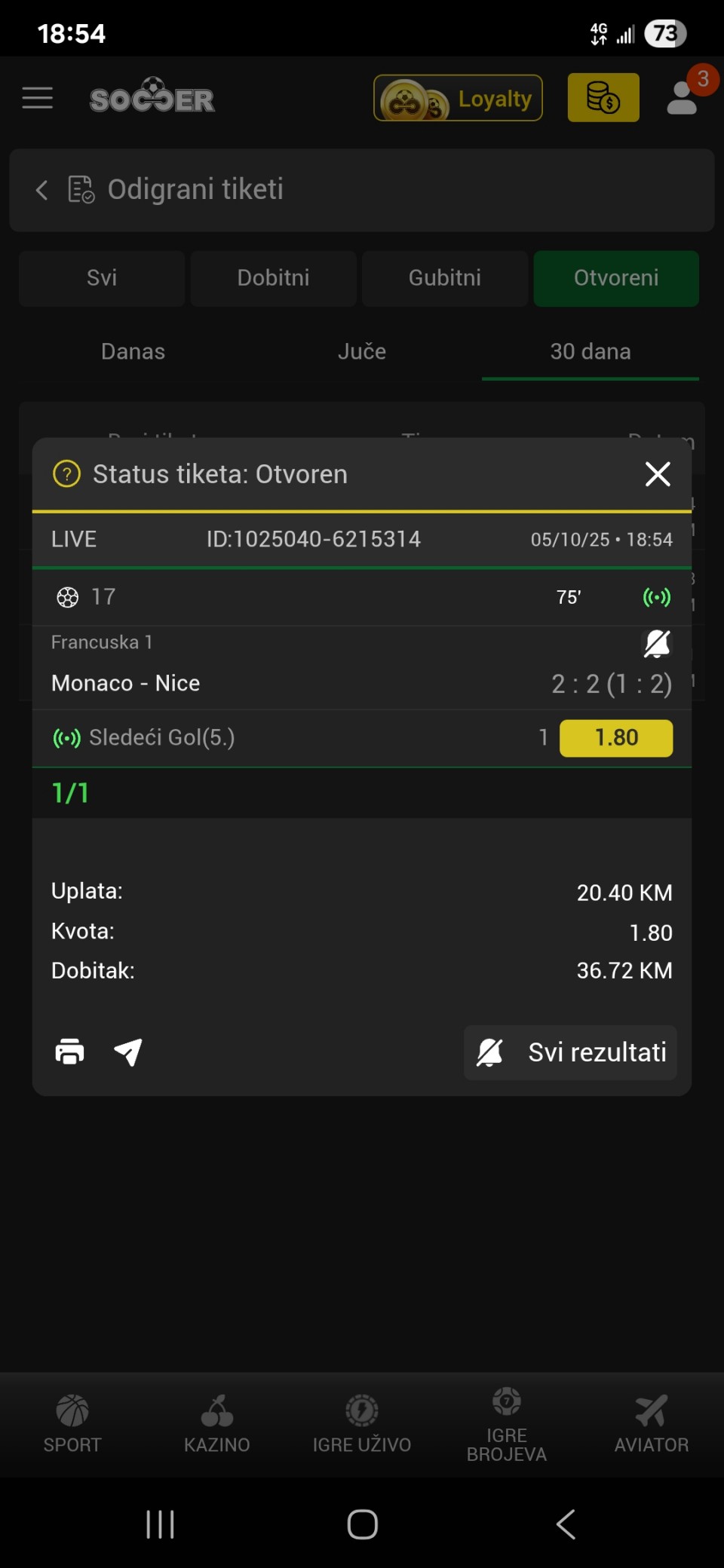
Task: Print the ticket
Action: [x=70, y=1052]
